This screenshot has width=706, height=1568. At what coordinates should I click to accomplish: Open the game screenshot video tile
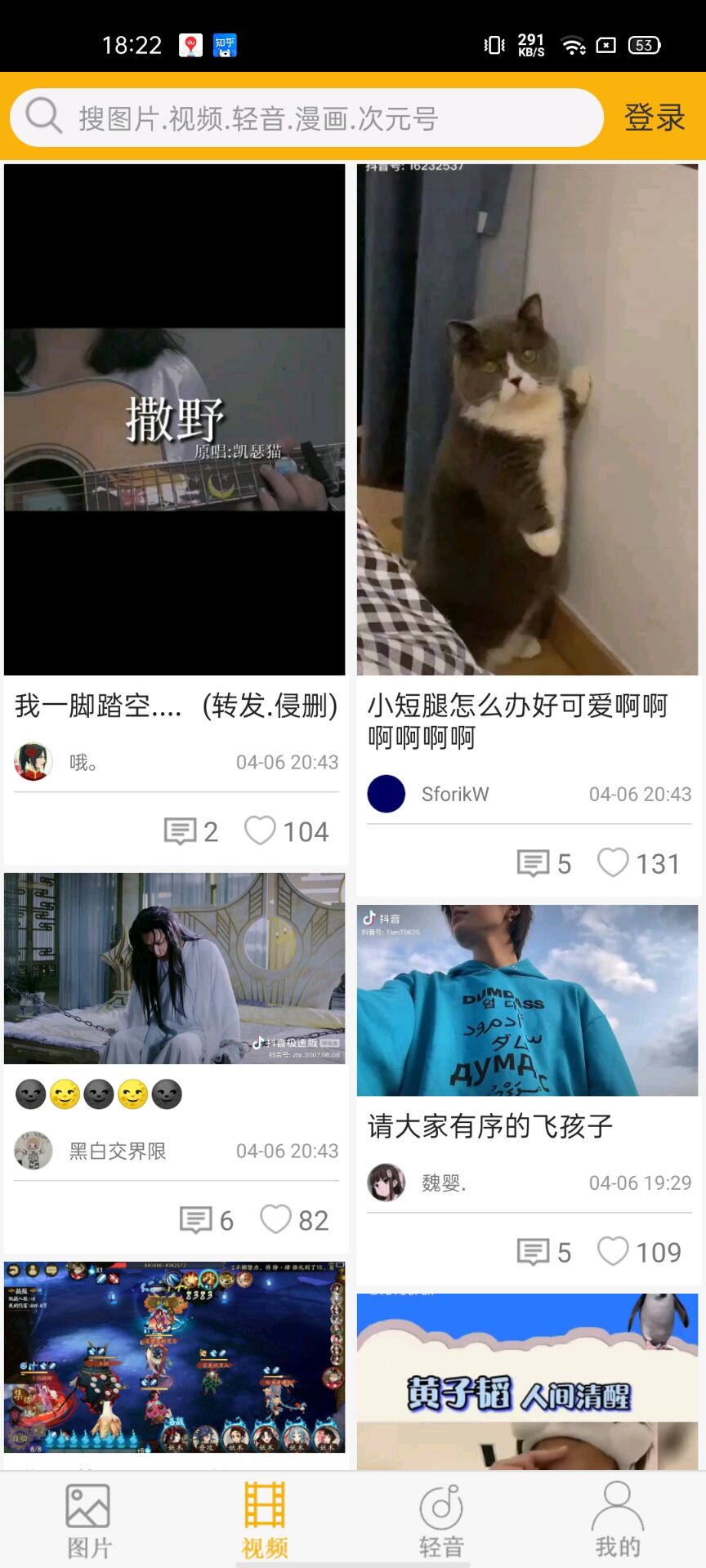click(x=175, y=1357)
